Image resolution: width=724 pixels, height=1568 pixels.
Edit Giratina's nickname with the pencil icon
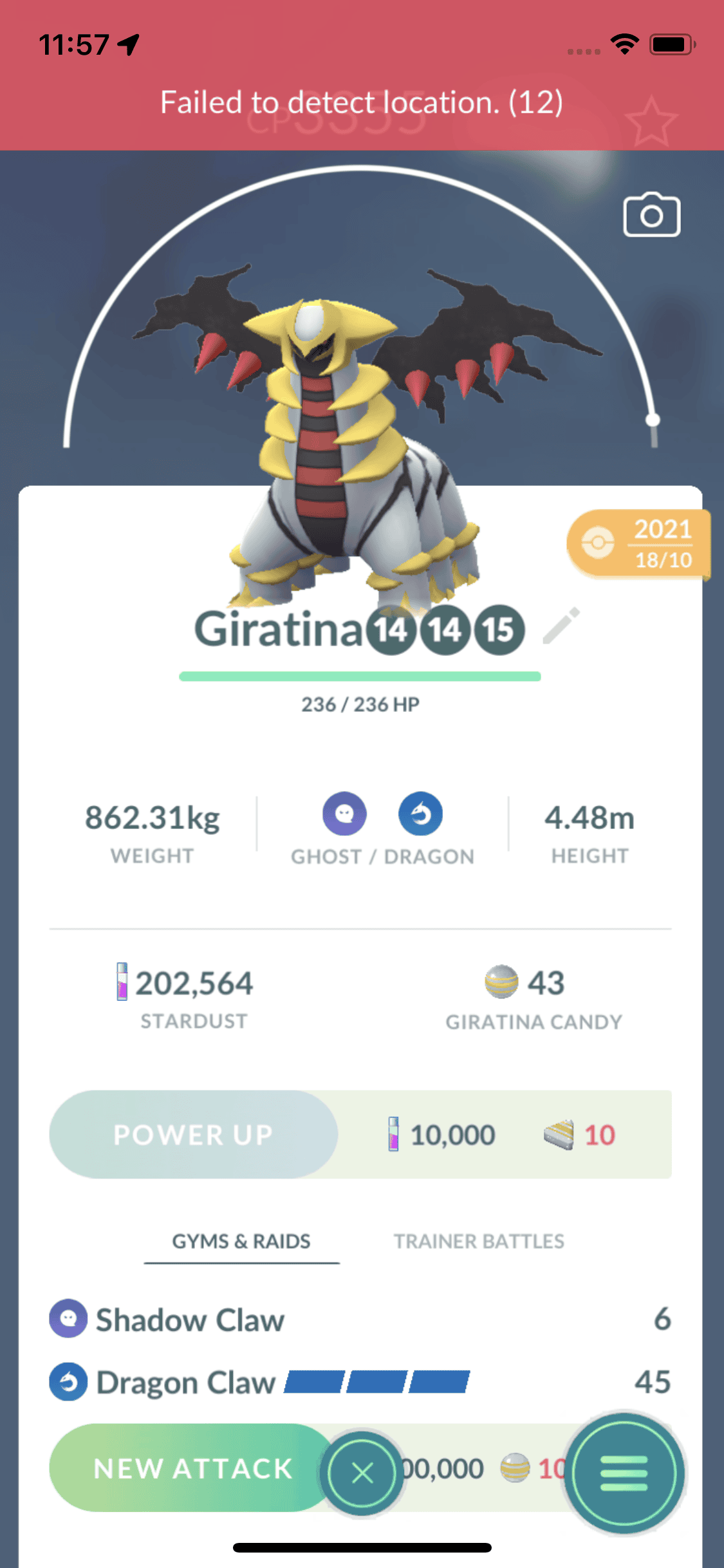[x=561, y=626]
